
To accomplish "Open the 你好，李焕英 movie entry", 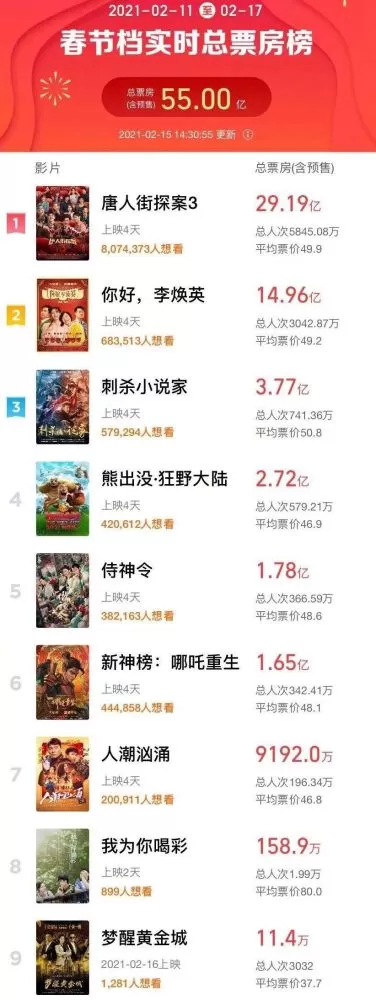I will click(188, 315).
